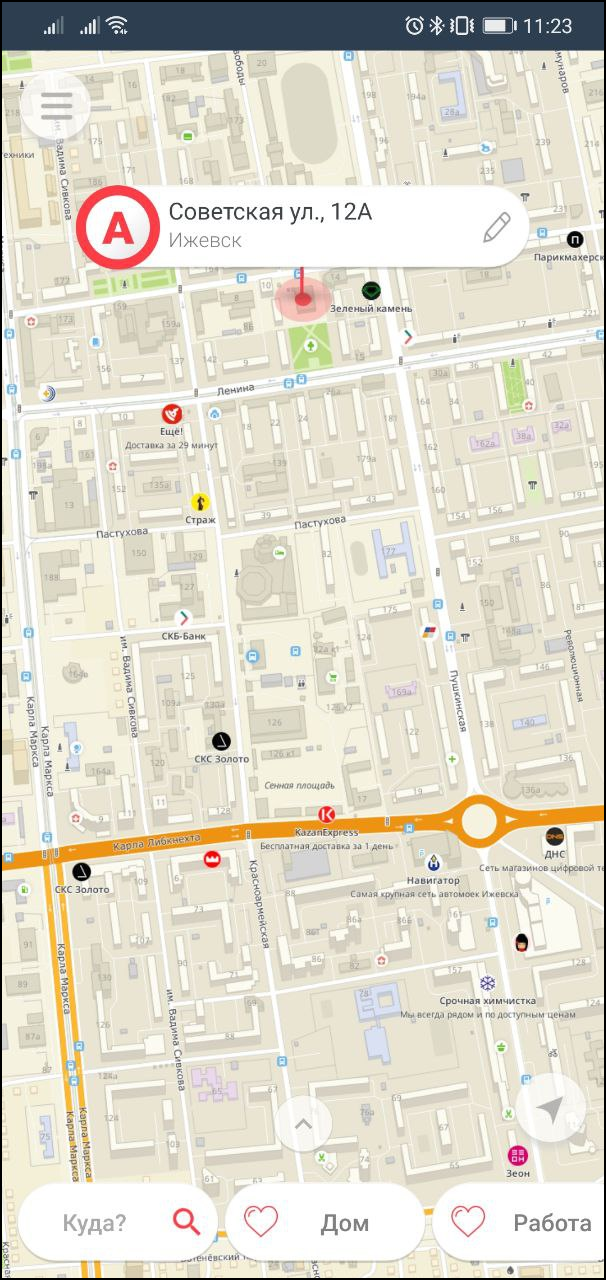This screenshot has height=1280, width=606.
Task: Open the Куда? destination search
Action: click(x=117, y=1222)
